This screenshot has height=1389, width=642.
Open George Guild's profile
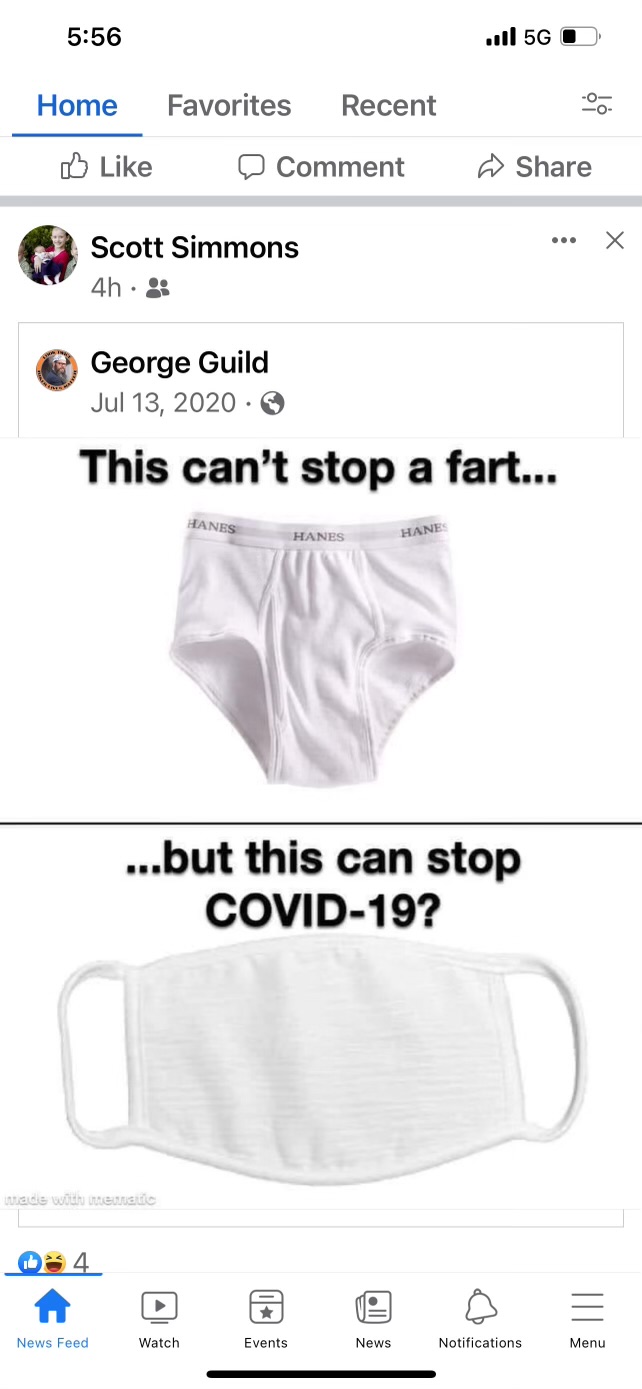click(x=179, y=362)
